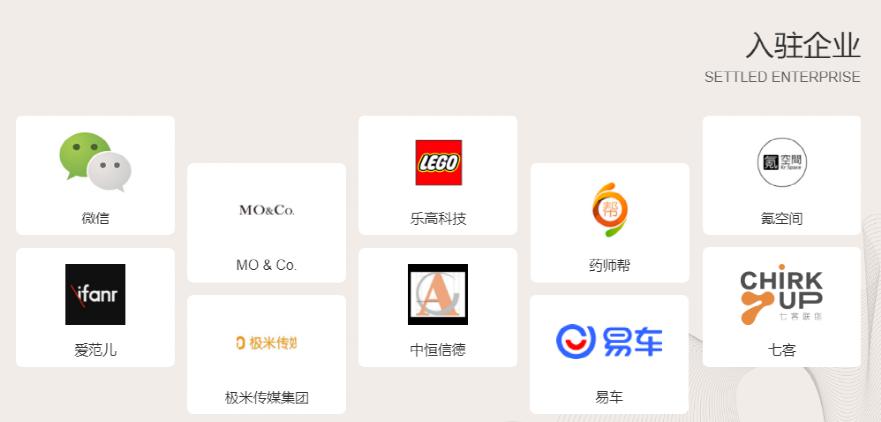Open the 氪空间 card
This screenshot has height=422, width=881.
781,175
